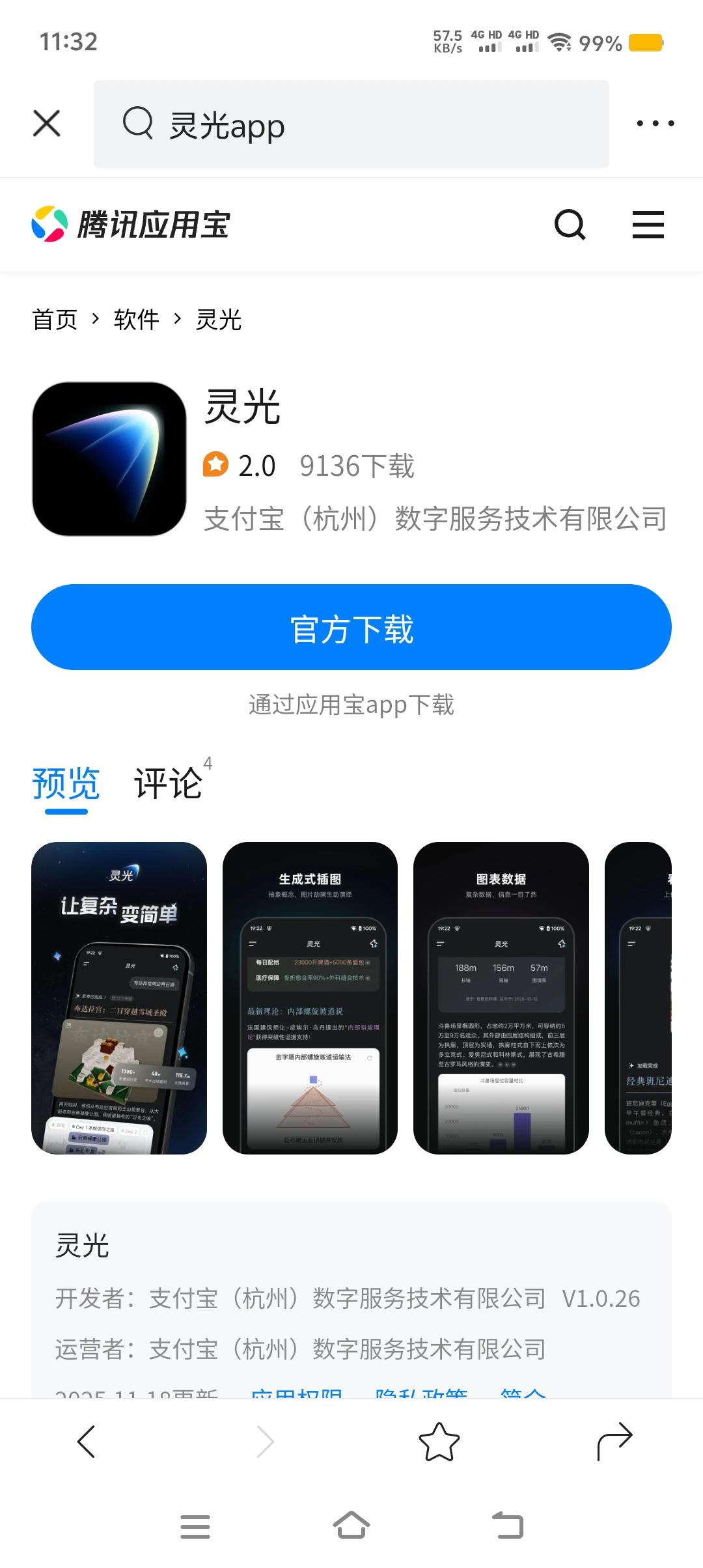Image resolution: width=703 pixels, height=1568 pixels.
Task: Open the 腾讯应用宝 home via its logo
Action: click(130, 225)
